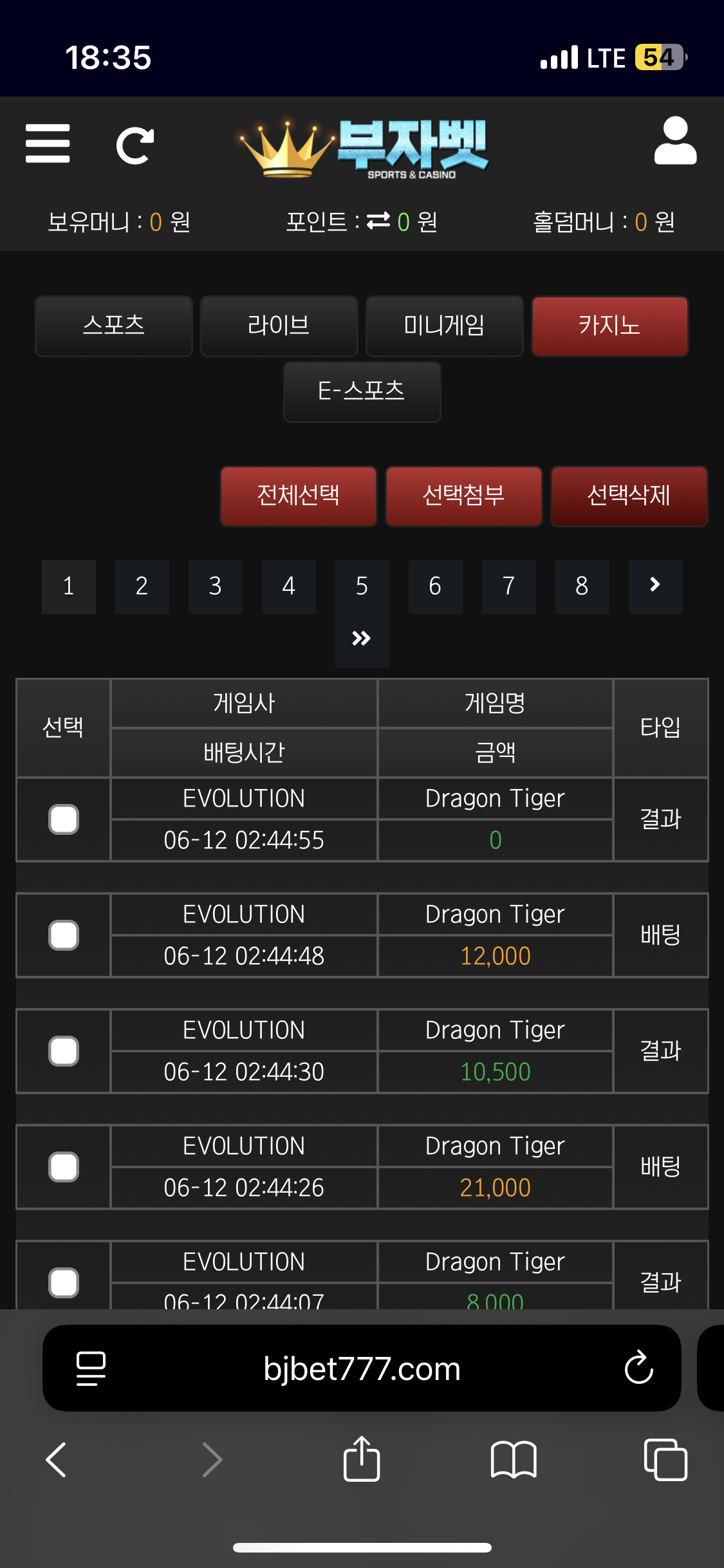
Task: Go to page 2
Action: pyautogui.click(x=142, y=586)
